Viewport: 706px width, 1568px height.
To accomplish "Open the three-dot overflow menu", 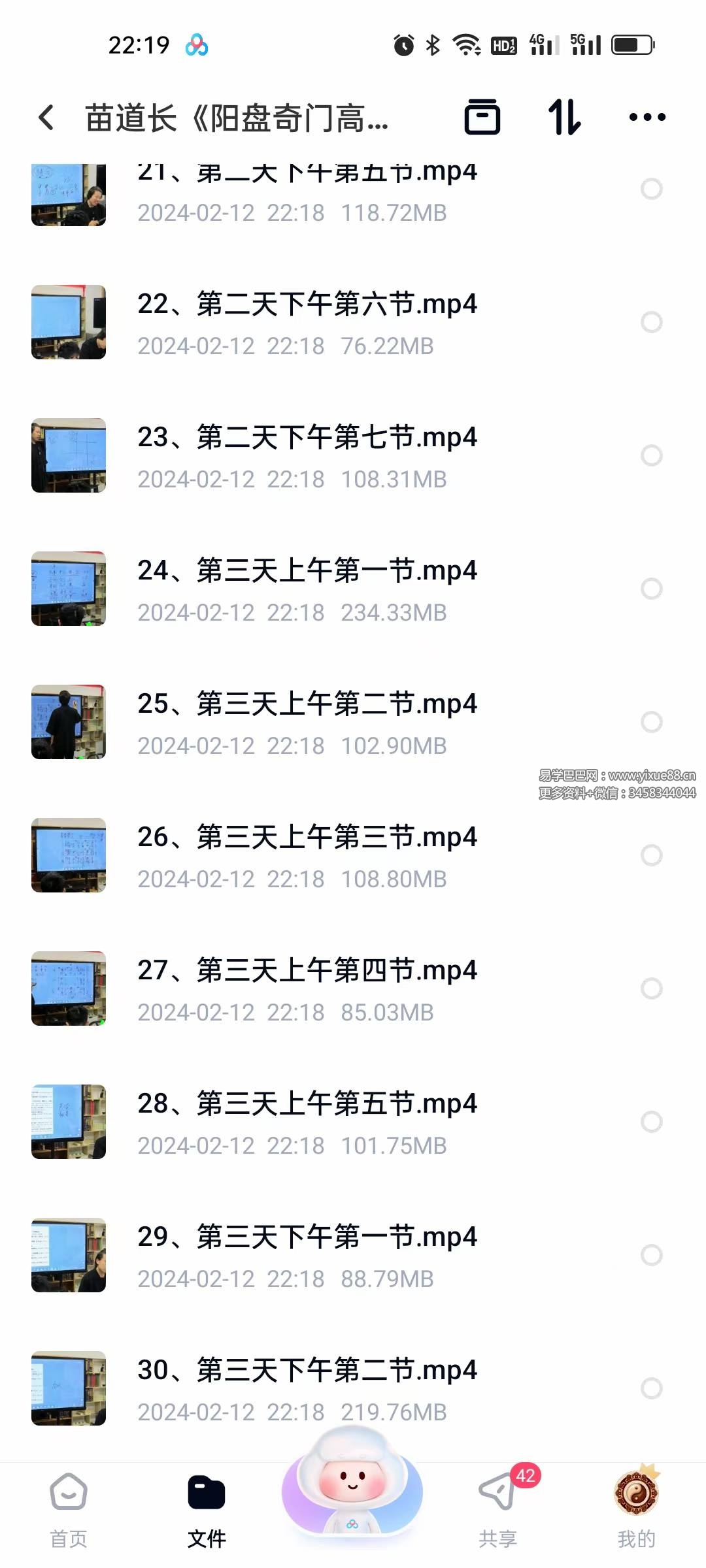I will point(647,118).
